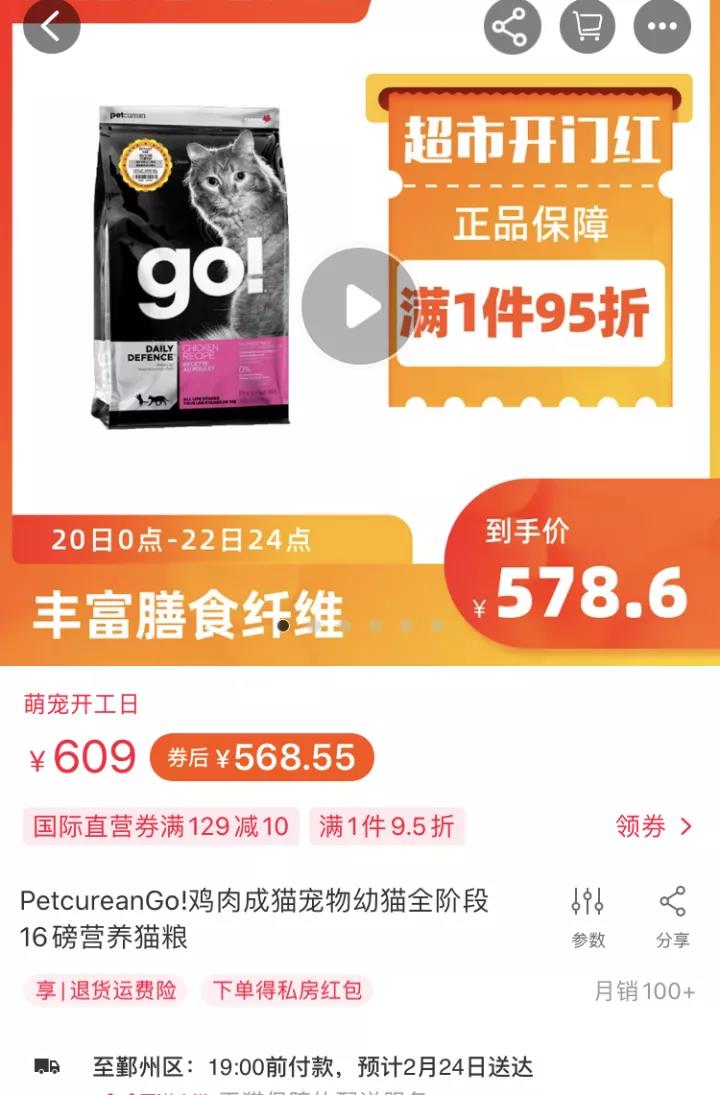The image size is (720, 1095).
Task: Tap 领券 to claim coupons
Action: point(654,826)
